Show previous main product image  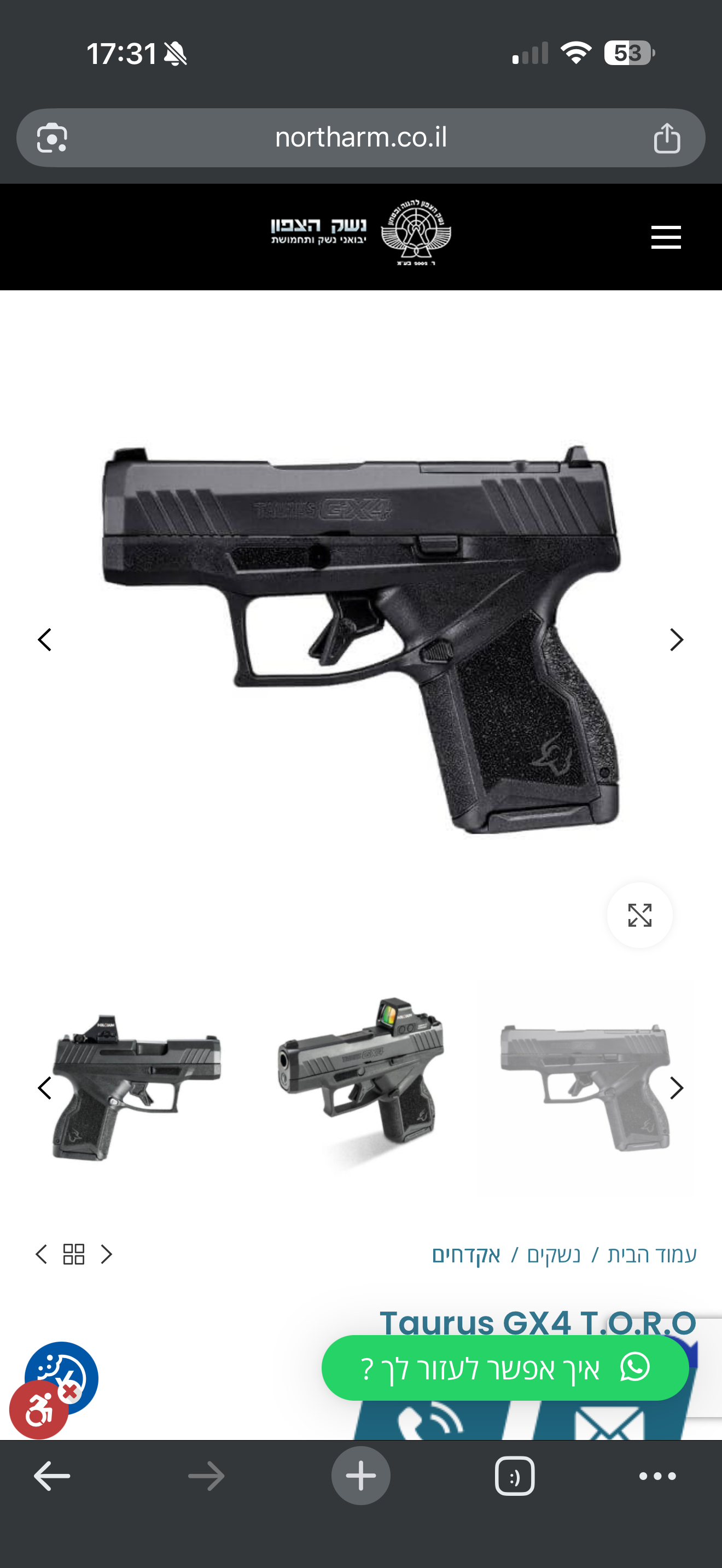tap(44, 640)
